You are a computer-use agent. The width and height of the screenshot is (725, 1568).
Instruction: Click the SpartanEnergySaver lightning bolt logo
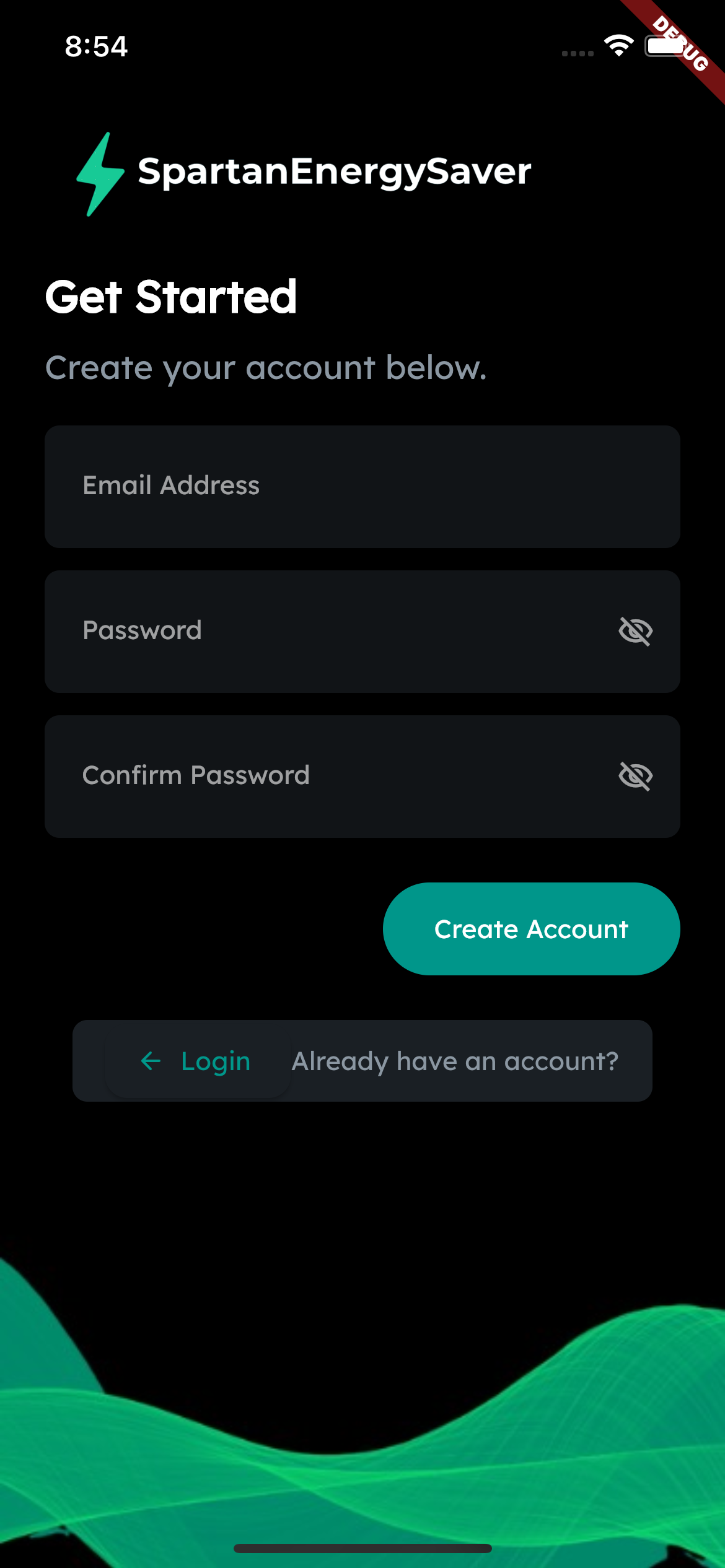click(98, 172)
